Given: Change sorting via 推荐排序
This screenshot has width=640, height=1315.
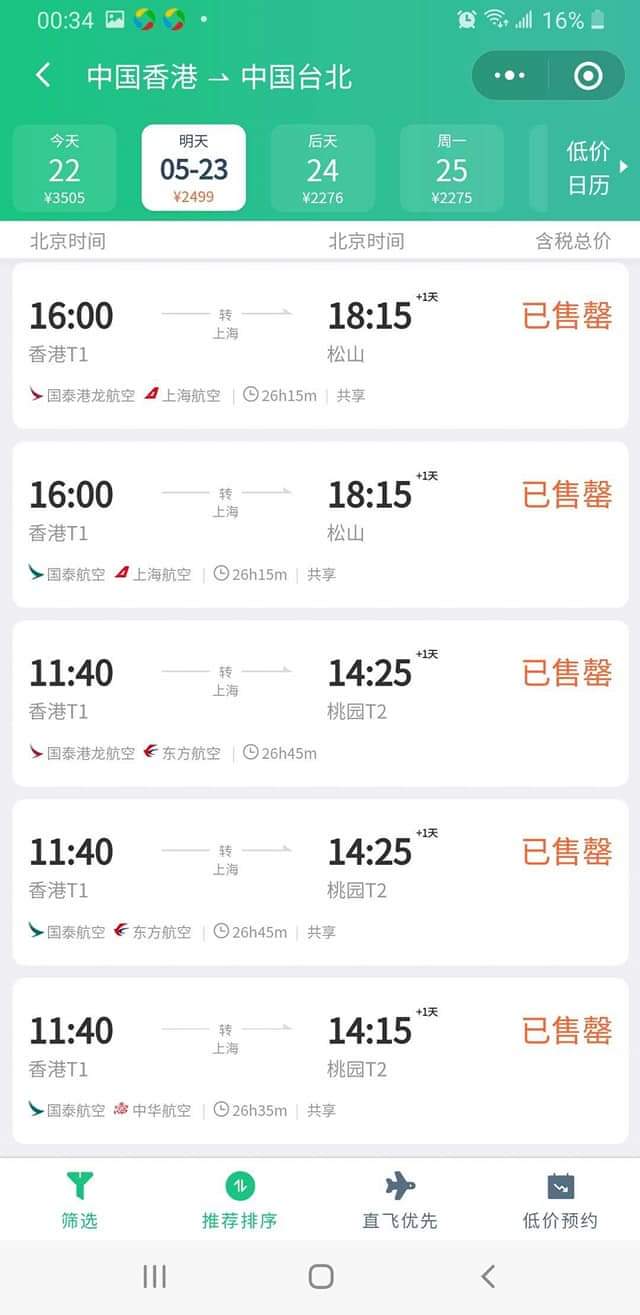Looking at the screenshot, I should tap(240, 1199).
